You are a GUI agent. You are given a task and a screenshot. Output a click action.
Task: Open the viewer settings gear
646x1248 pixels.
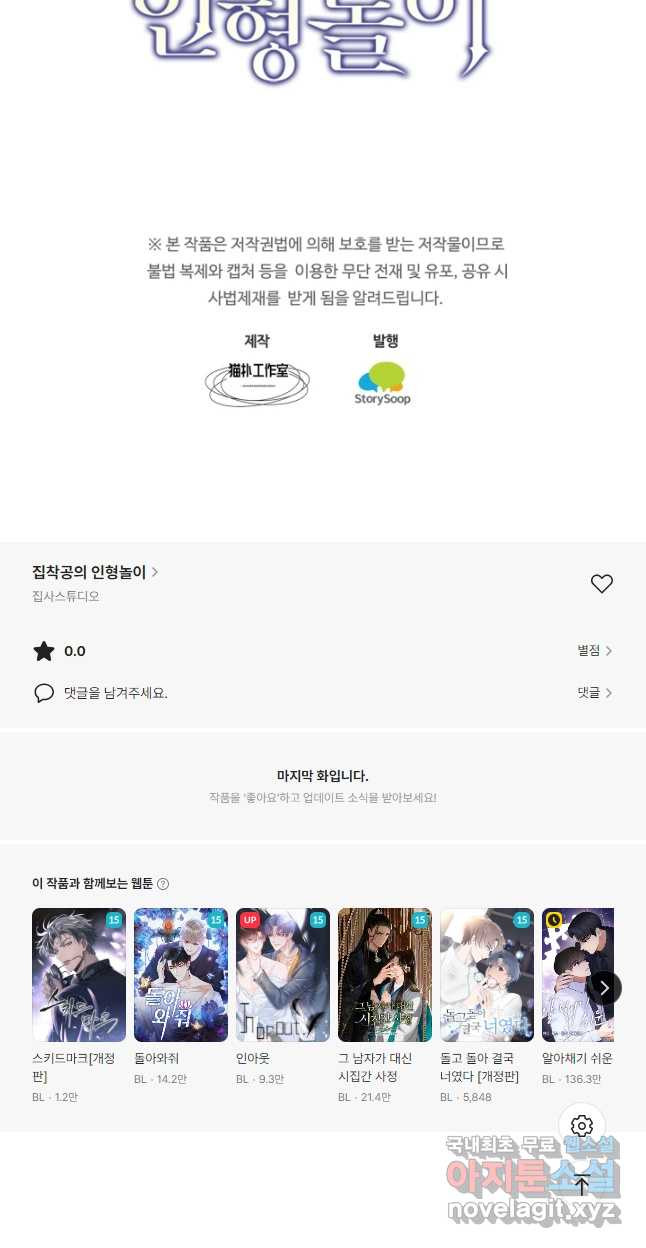[x=582, y=1126]
